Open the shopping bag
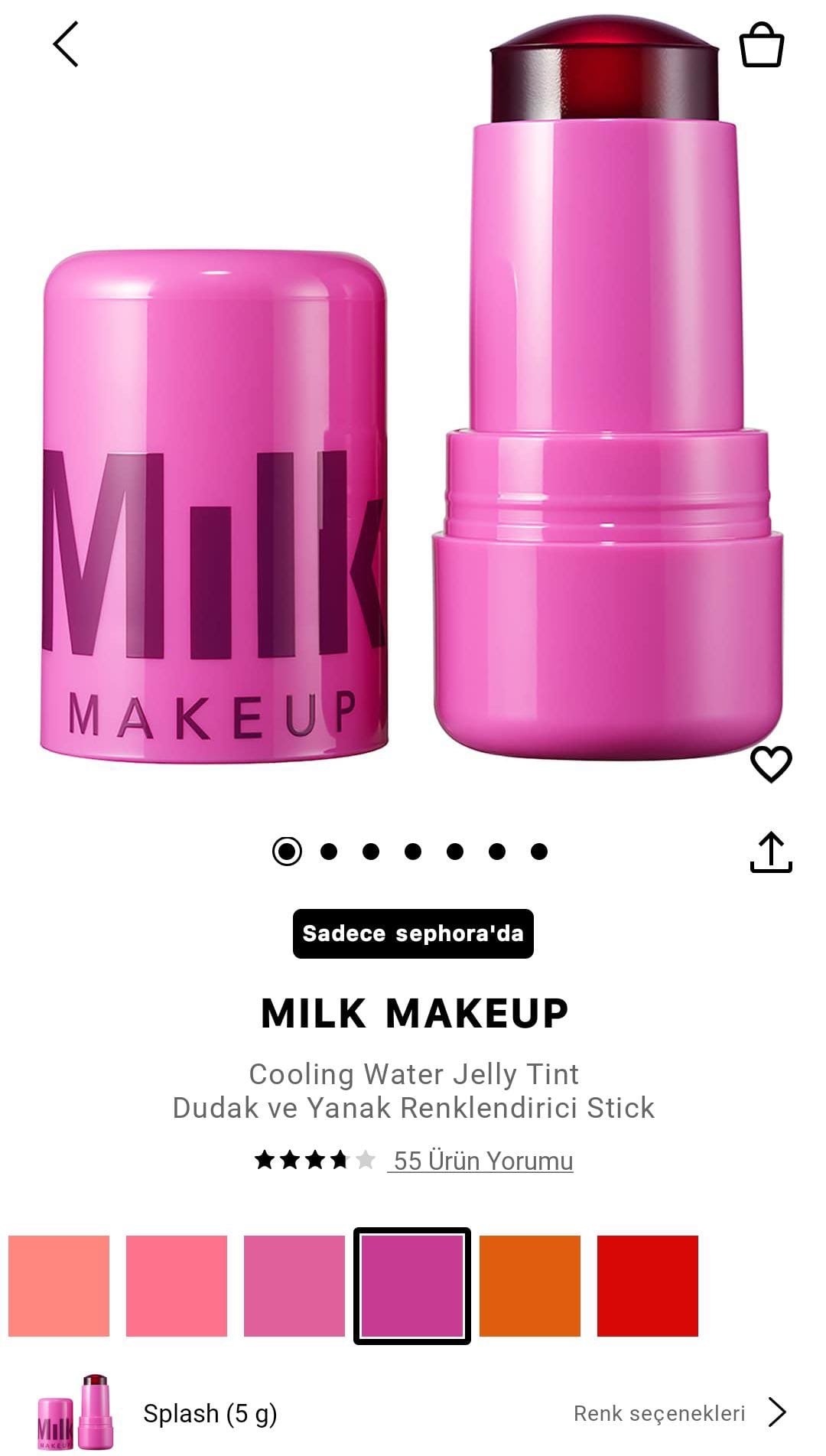The image size is (826, 1456). [x=761, y=44]
